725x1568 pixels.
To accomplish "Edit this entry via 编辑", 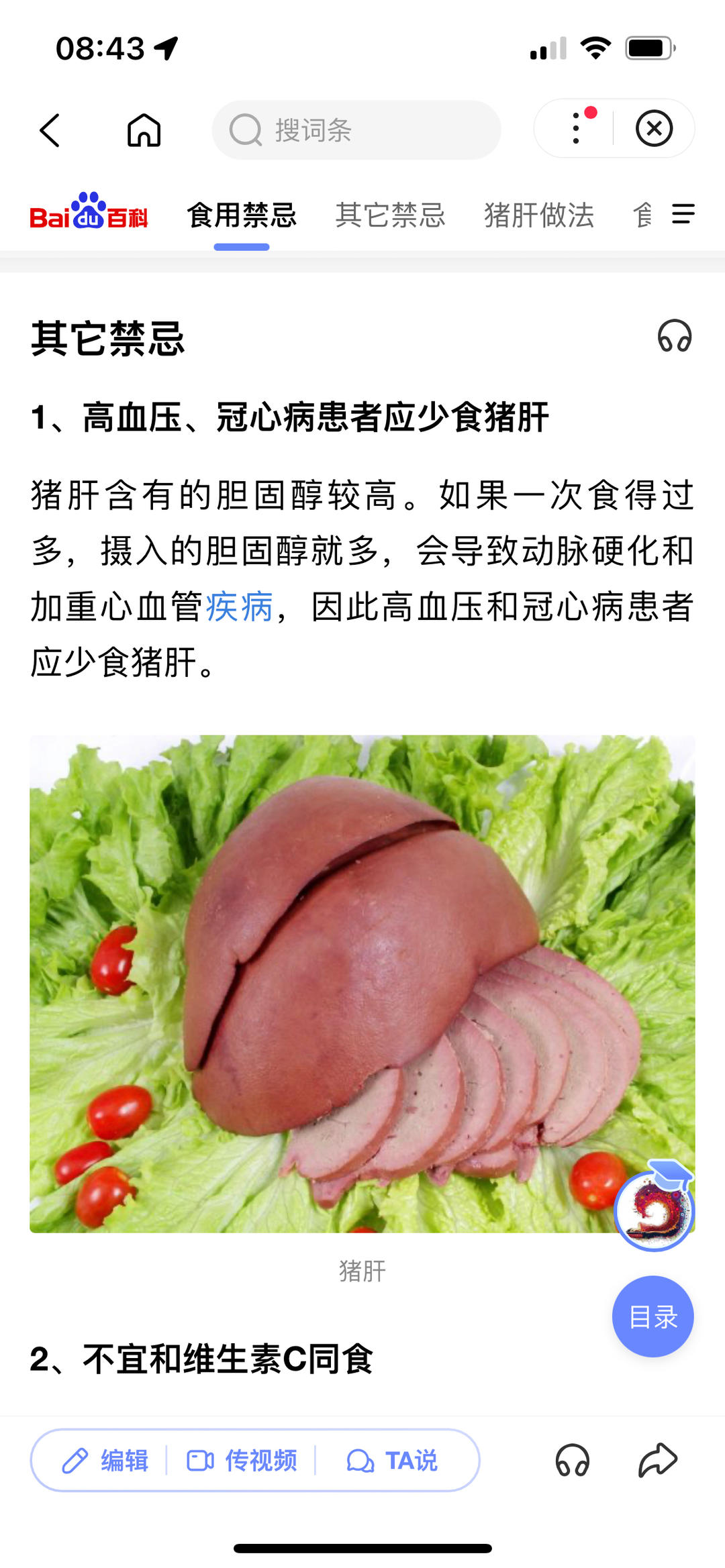I will click(106, 1460).
